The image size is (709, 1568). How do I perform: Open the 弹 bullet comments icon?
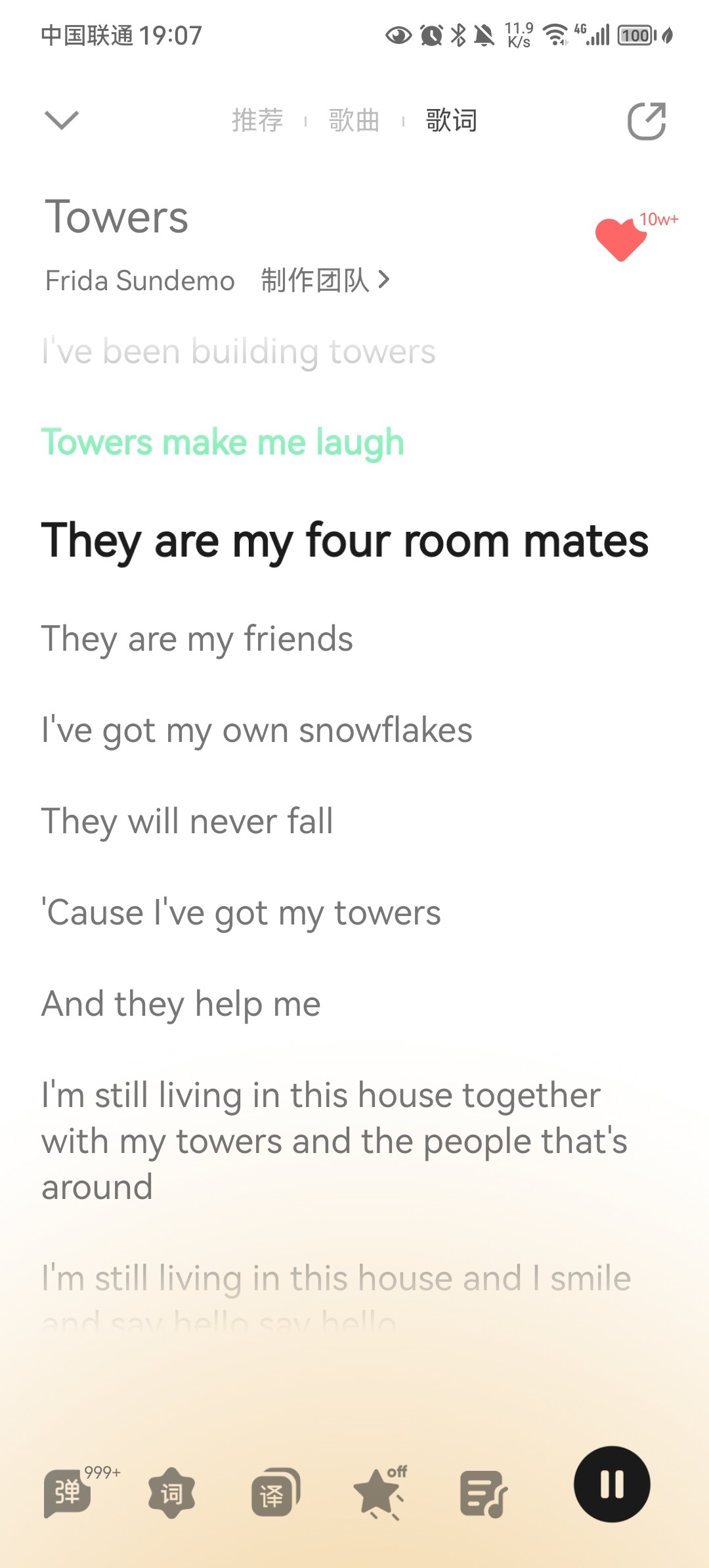pos(68,1493)
